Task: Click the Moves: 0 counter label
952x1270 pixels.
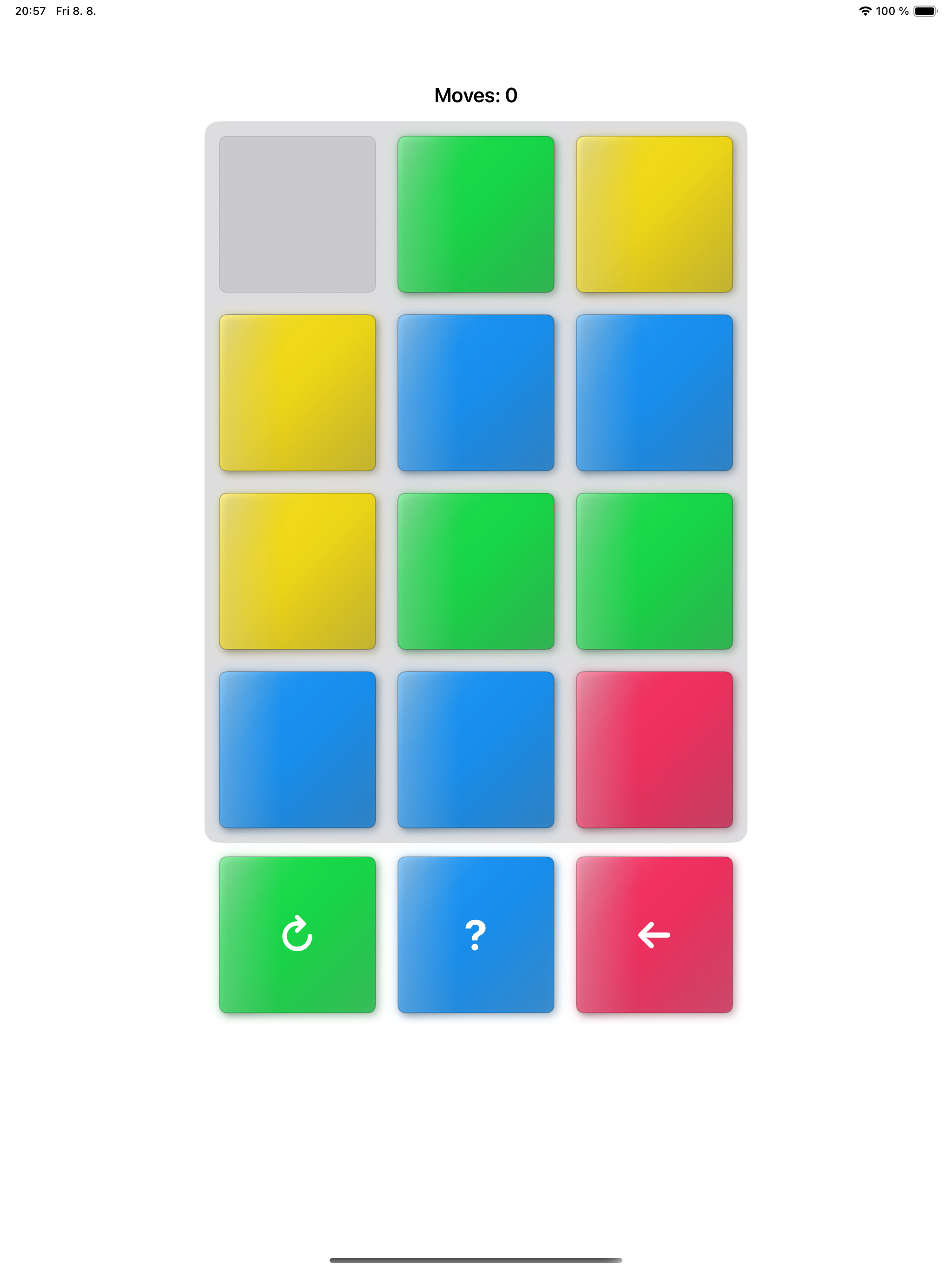Action: 476,96
